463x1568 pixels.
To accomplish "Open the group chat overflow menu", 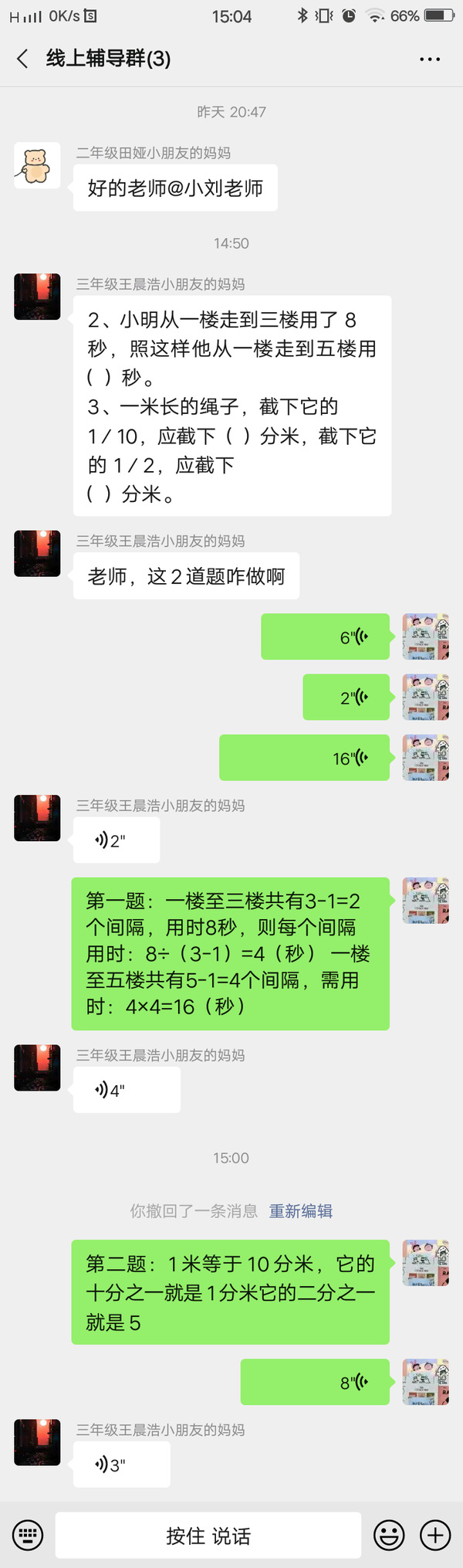I will pos(430,59).
